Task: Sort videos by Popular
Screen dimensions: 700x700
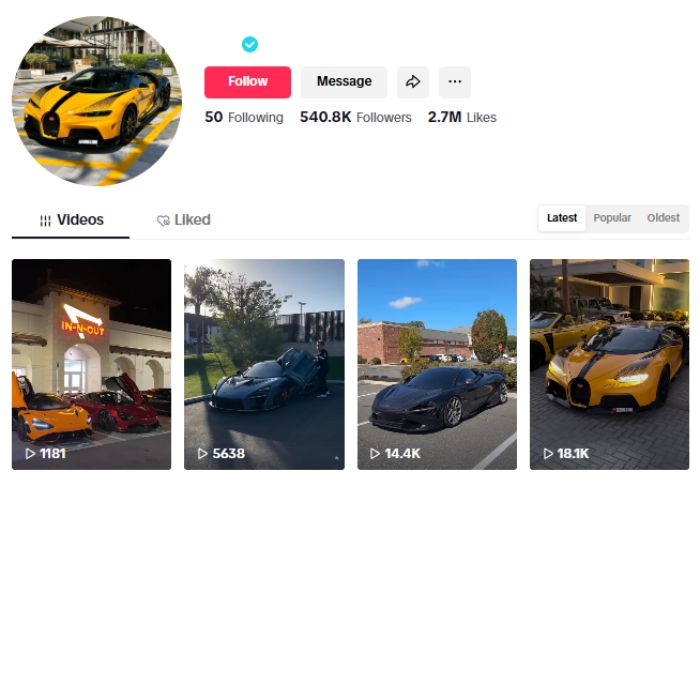Action: (612, 218)
